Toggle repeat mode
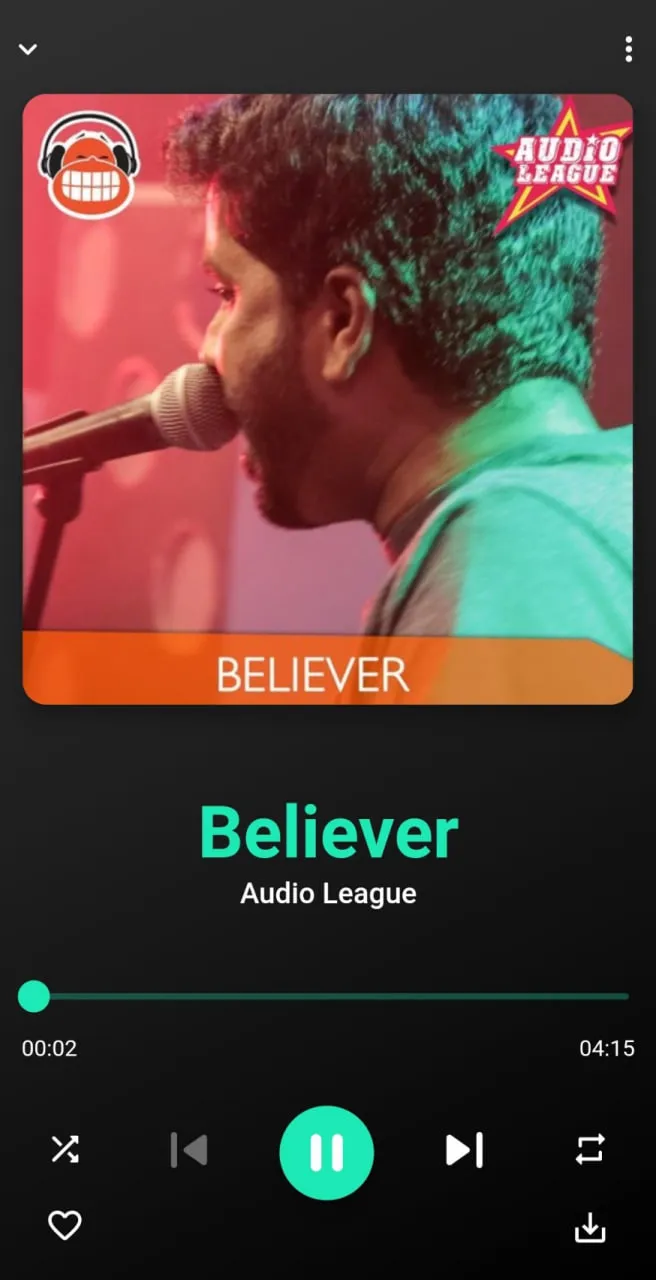 pyautogui.click(x=590, y=1149)
